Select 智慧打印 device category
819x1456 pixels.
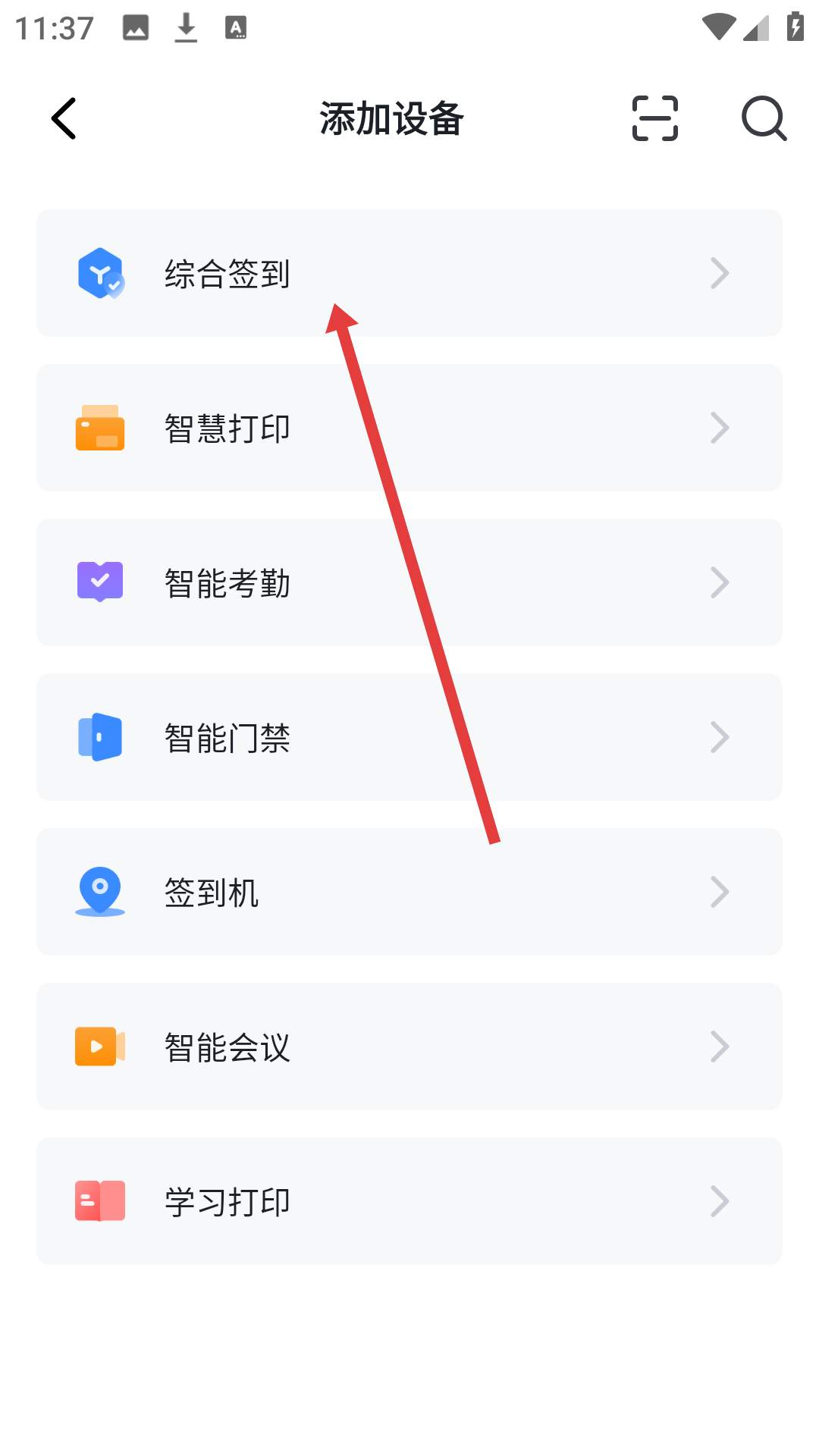[409, 428]
